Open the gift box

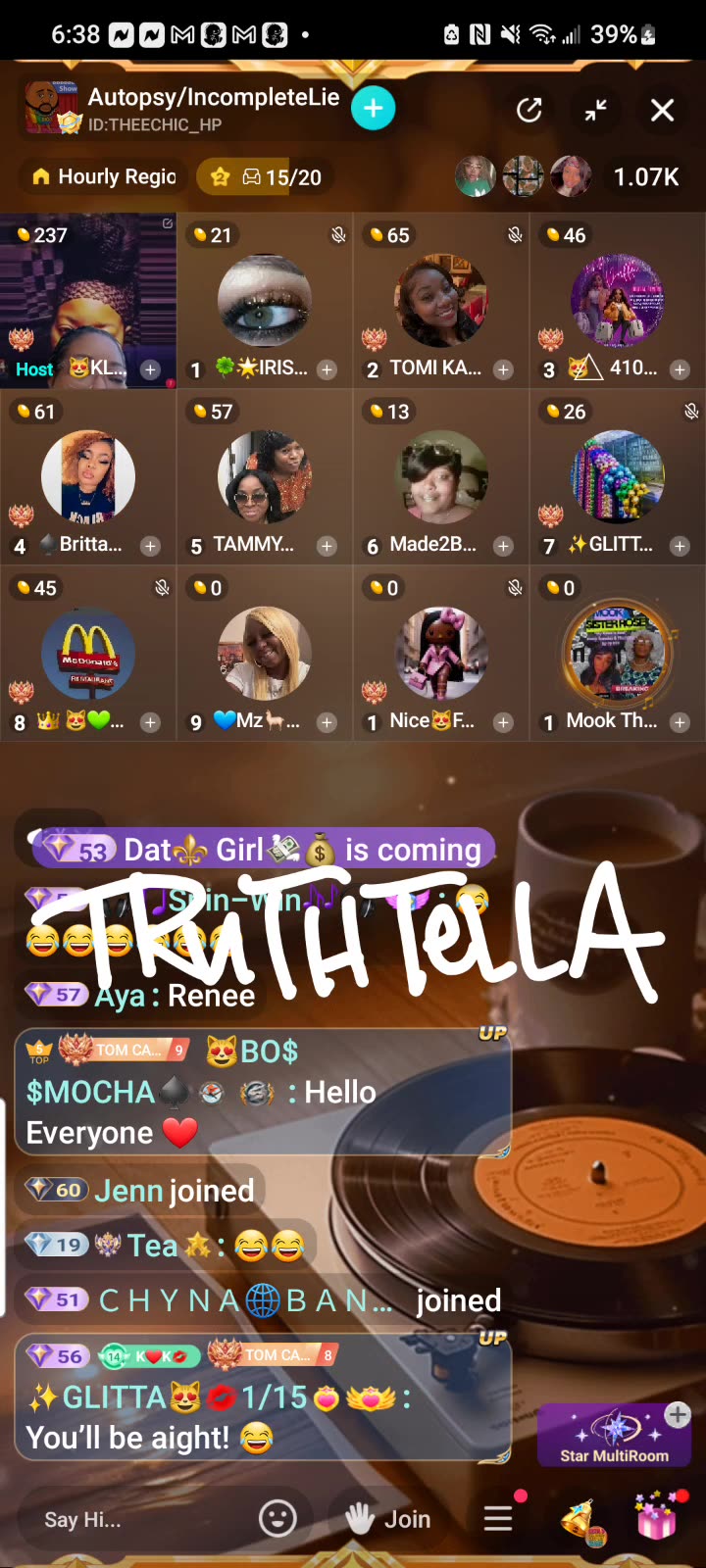[x=655, y=1519]
